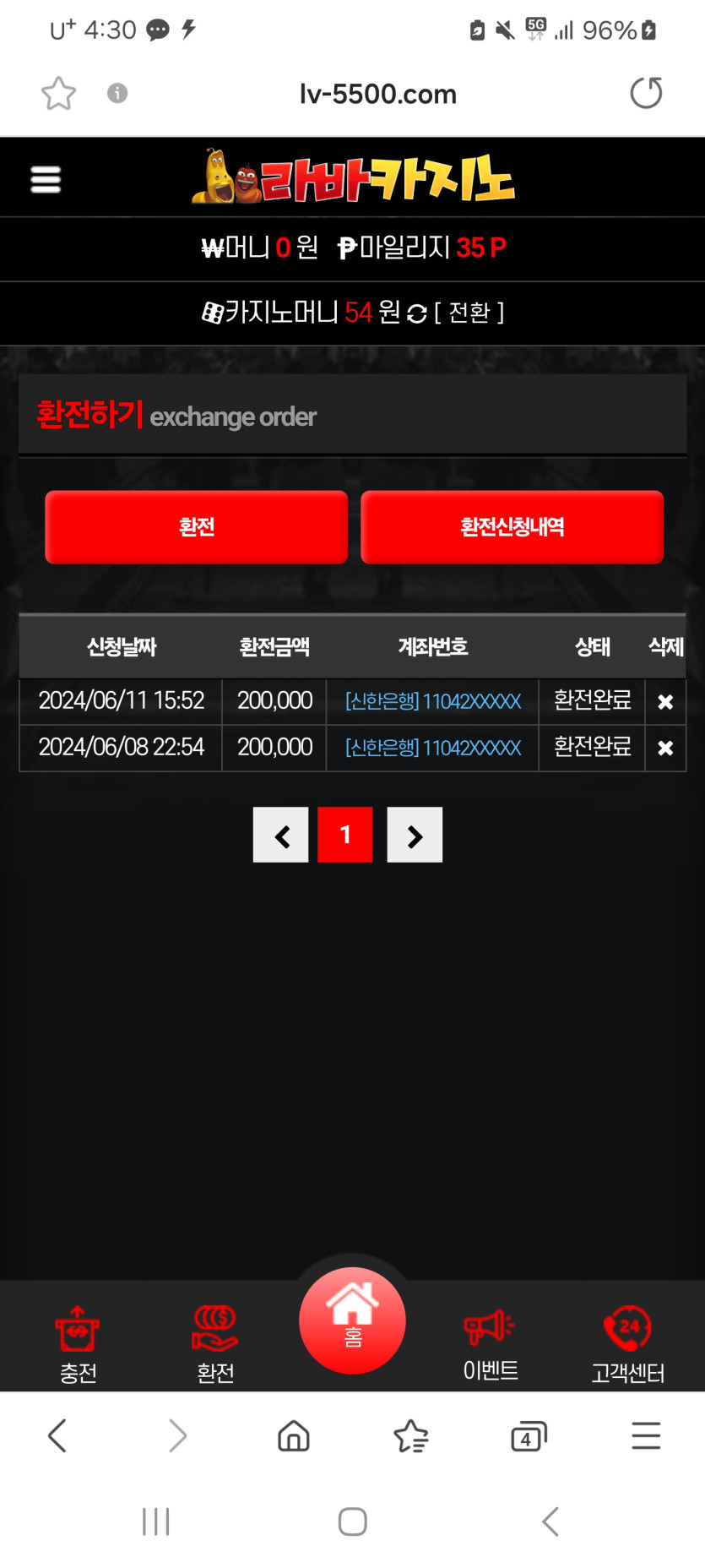The width and height of the screenshot is (705, 1568).
Task: Open 환전 in the bottom navigation
Action: coord(215,1343)
